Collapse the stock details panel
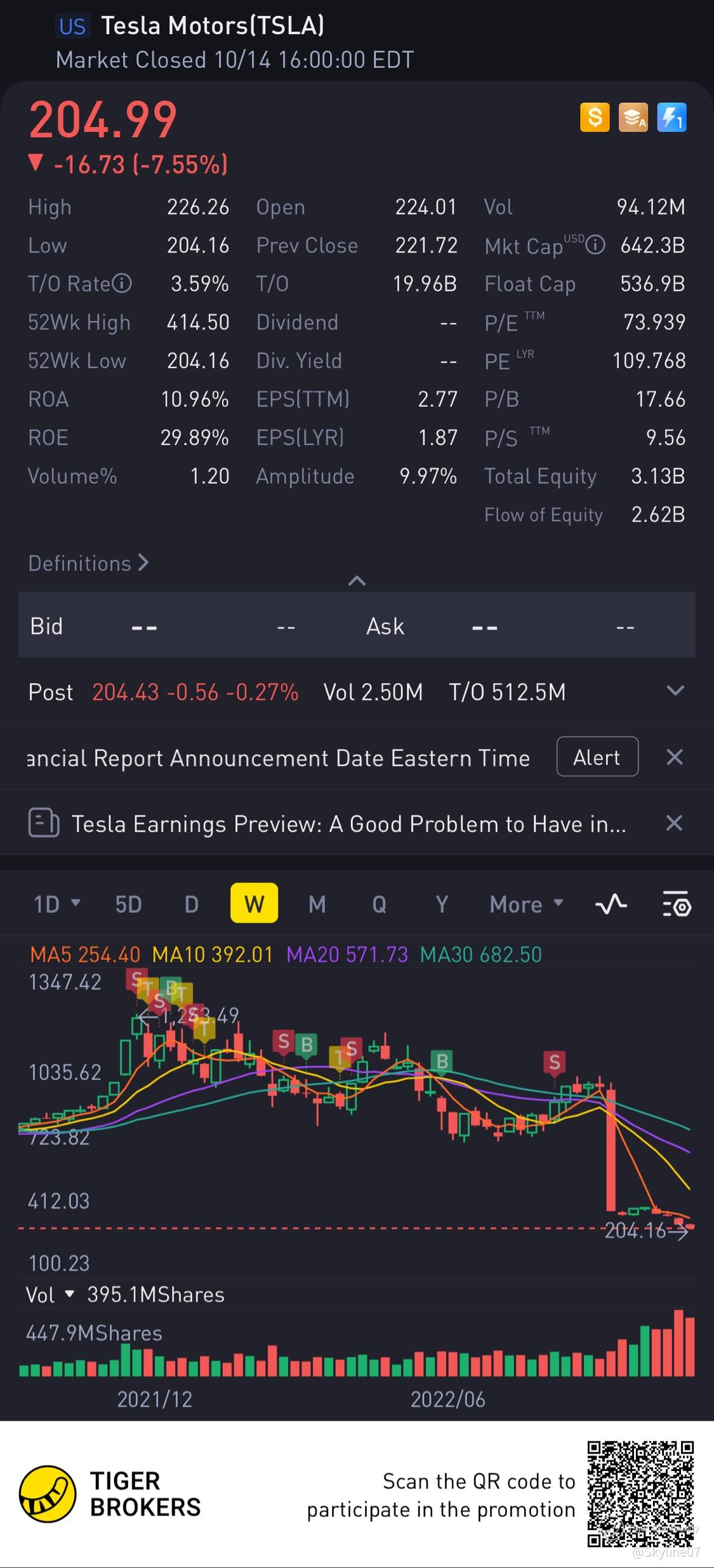 pos(357,581)
